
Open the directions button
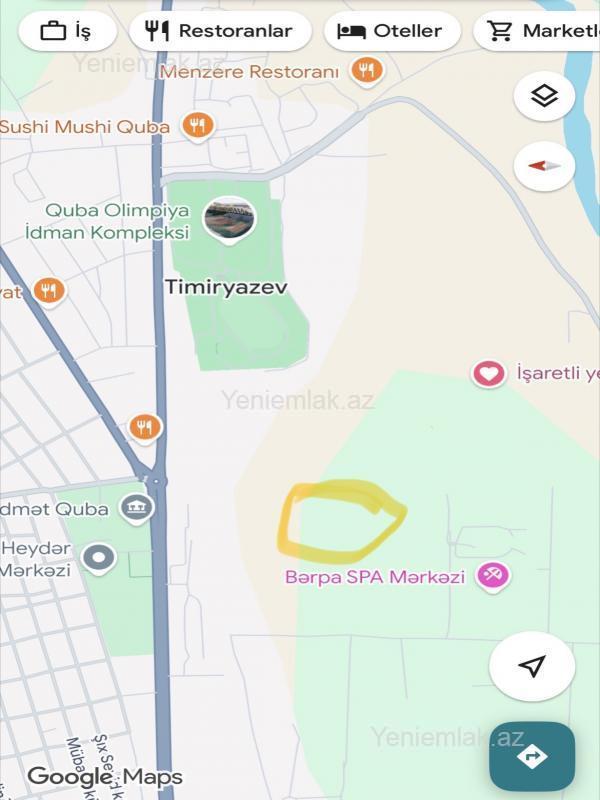coord(532,757)
